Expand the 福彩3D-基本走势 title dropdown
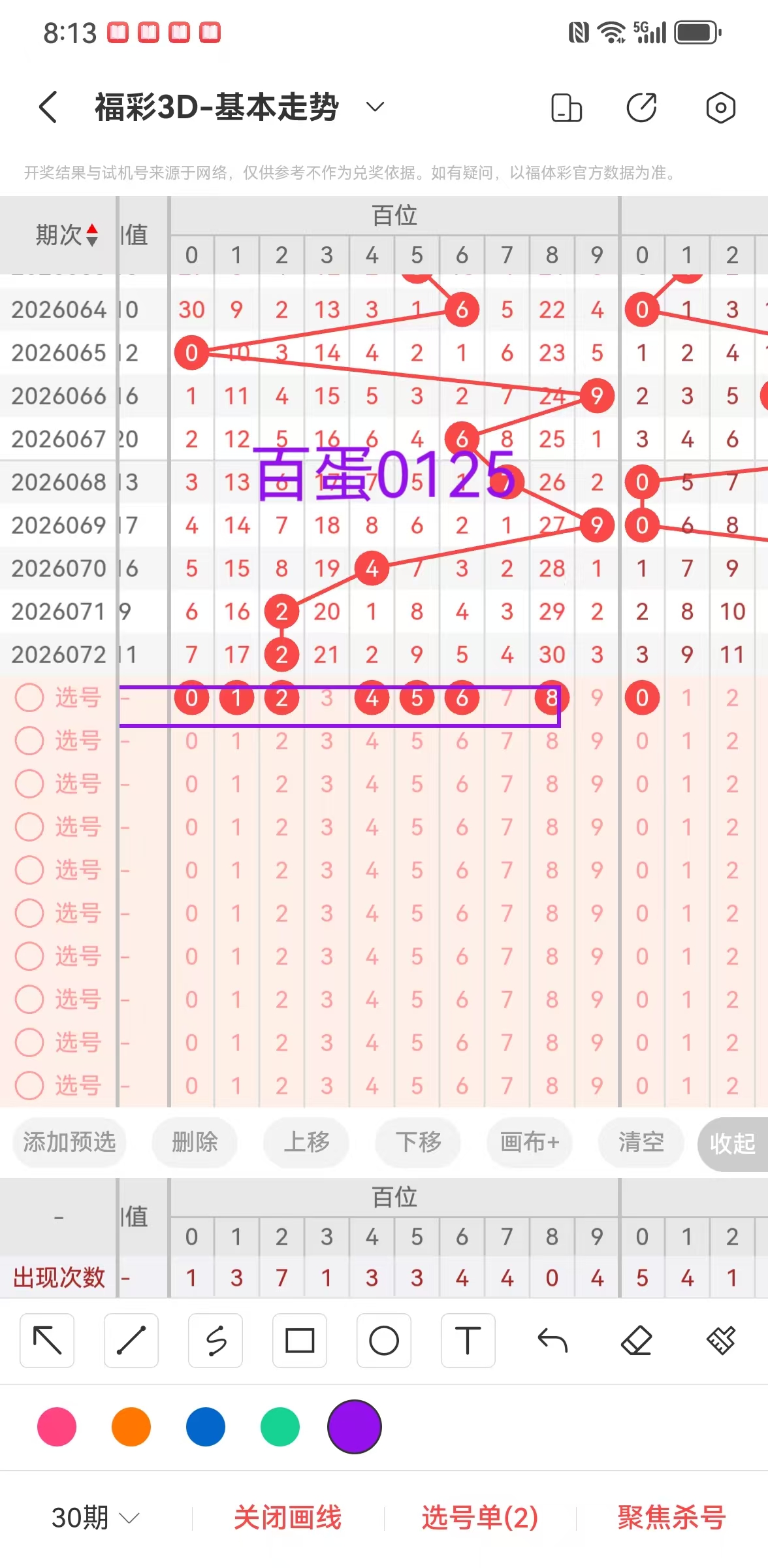The width and height of the screenshot is (768, 1568). (x=375, y=106)
